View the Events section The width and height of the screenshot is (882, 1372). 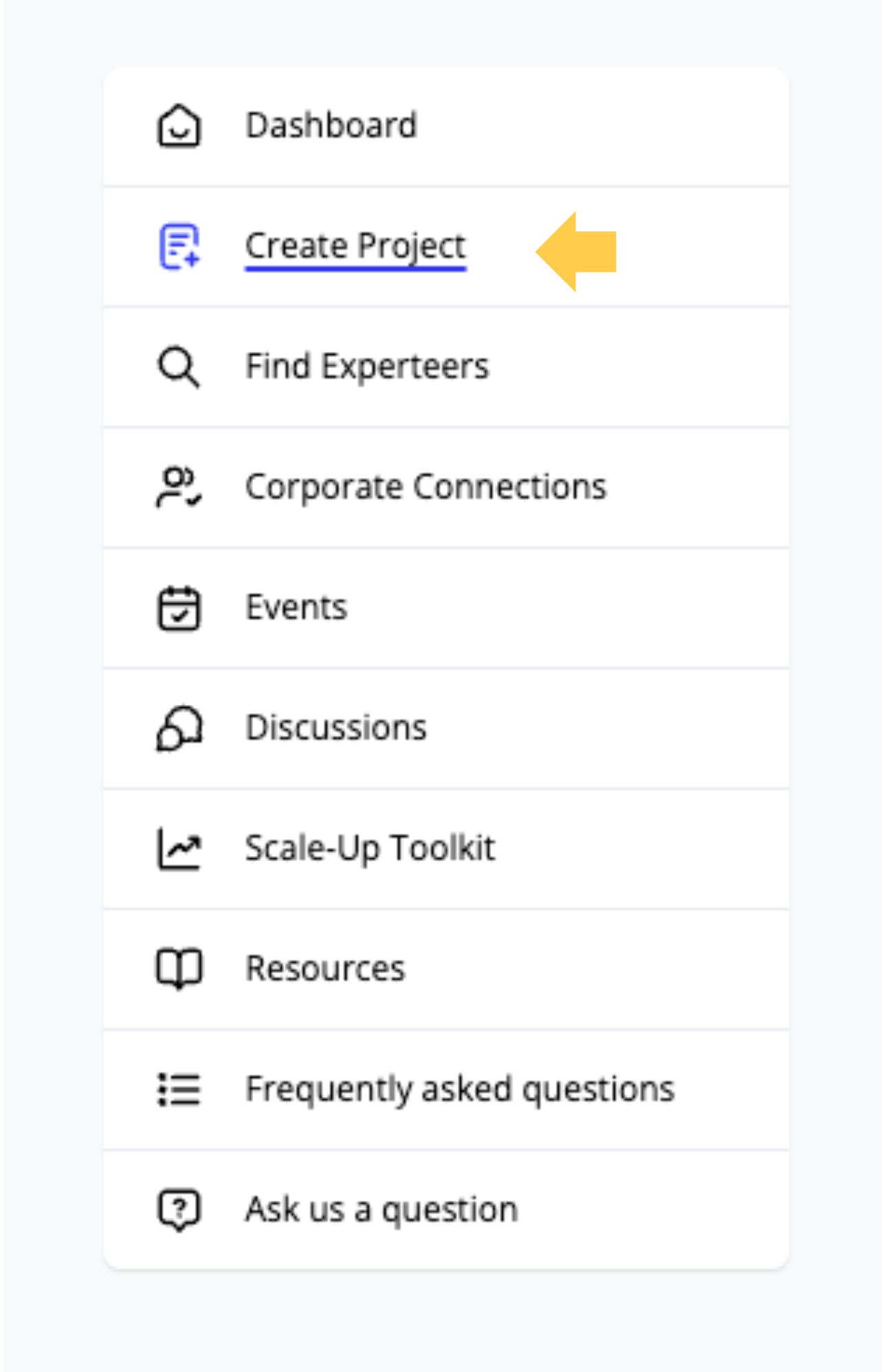(296, 607)
